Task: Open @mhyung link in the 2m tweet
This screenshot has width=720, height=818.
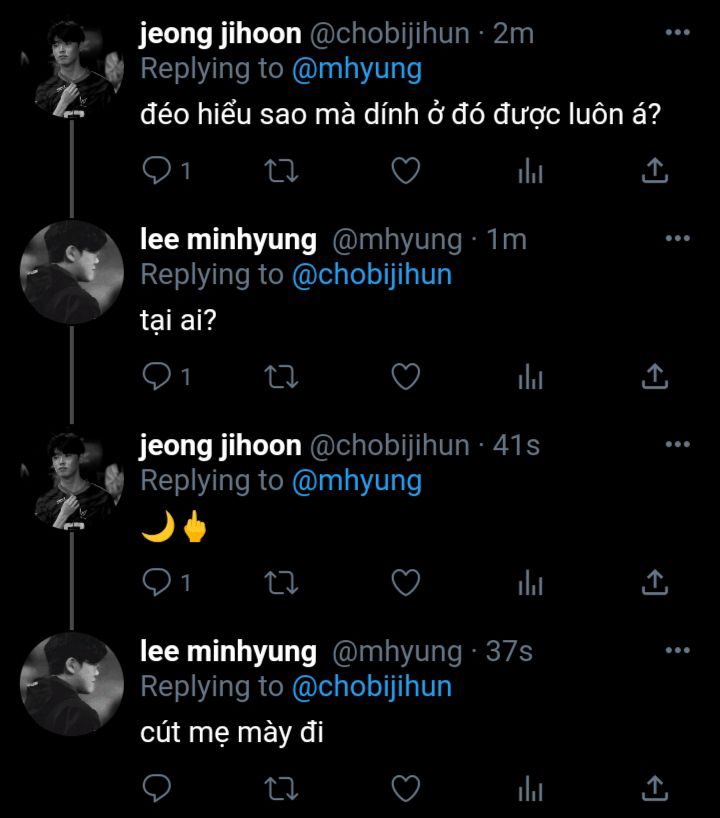Action: click(x=356, y=69)
